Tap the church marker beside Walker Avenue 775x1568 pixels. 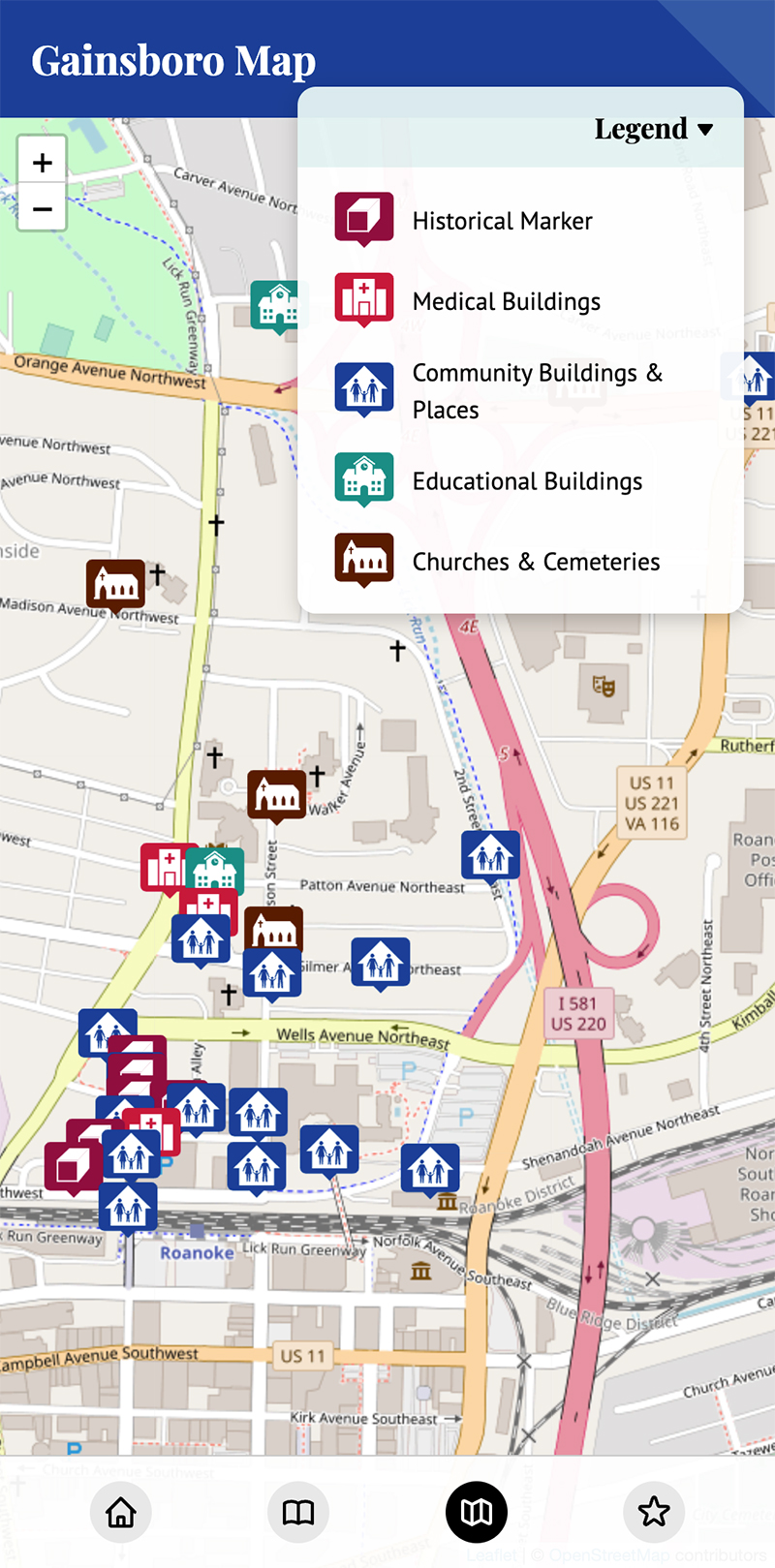tap(277, 795)
